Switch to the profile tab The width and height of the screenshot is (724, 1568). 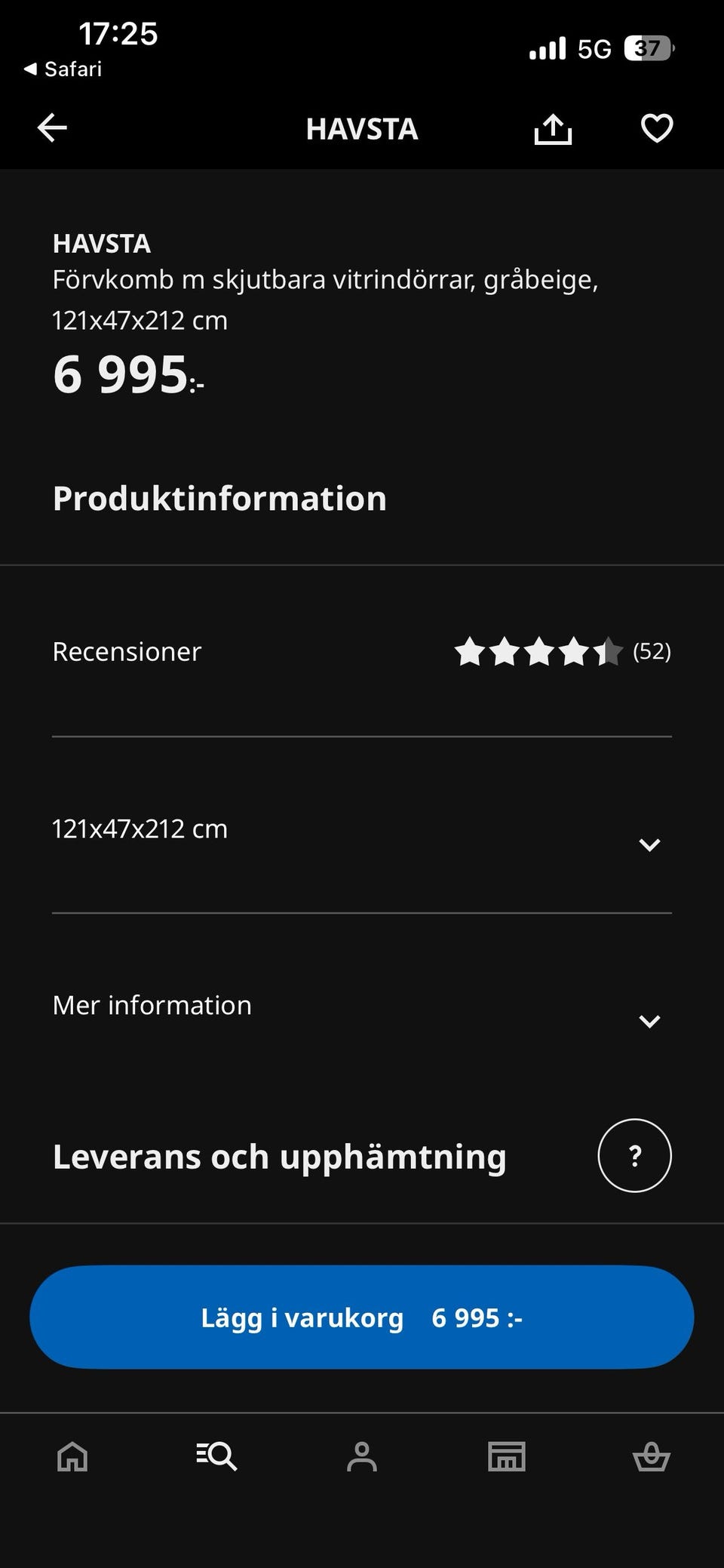click(x=361, y=1456)
